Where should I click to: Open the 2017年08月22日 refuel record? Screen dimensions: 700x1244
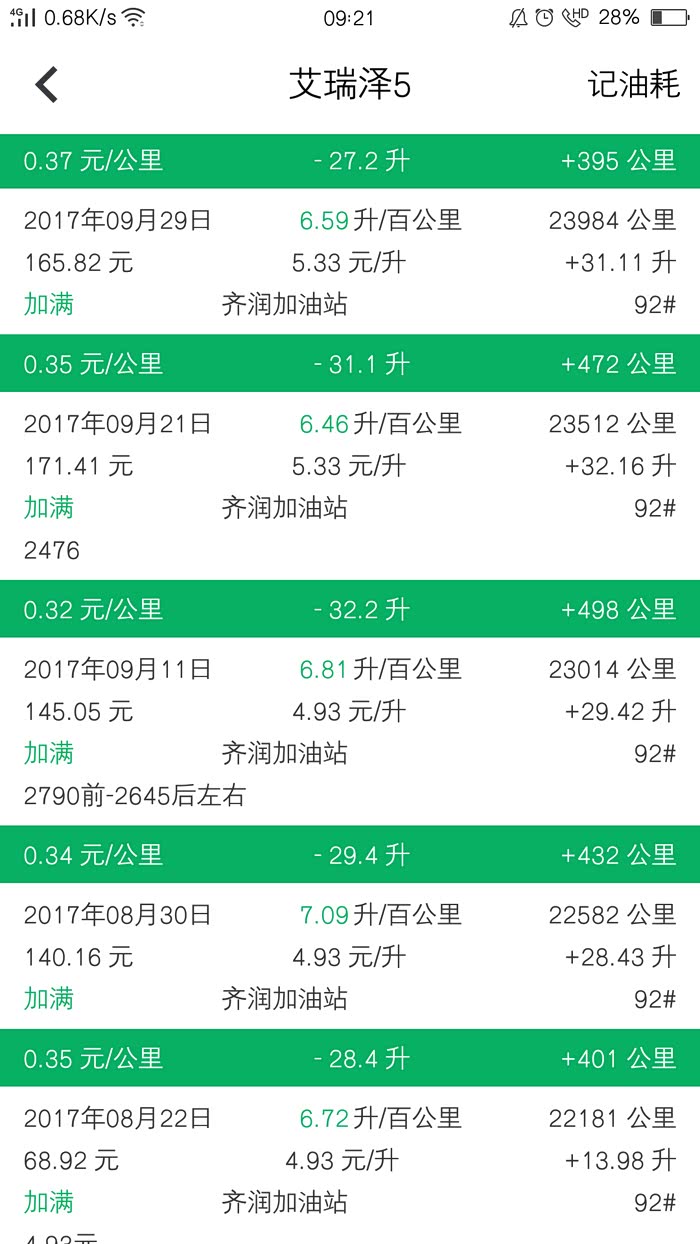click(x=350, y=1160)
